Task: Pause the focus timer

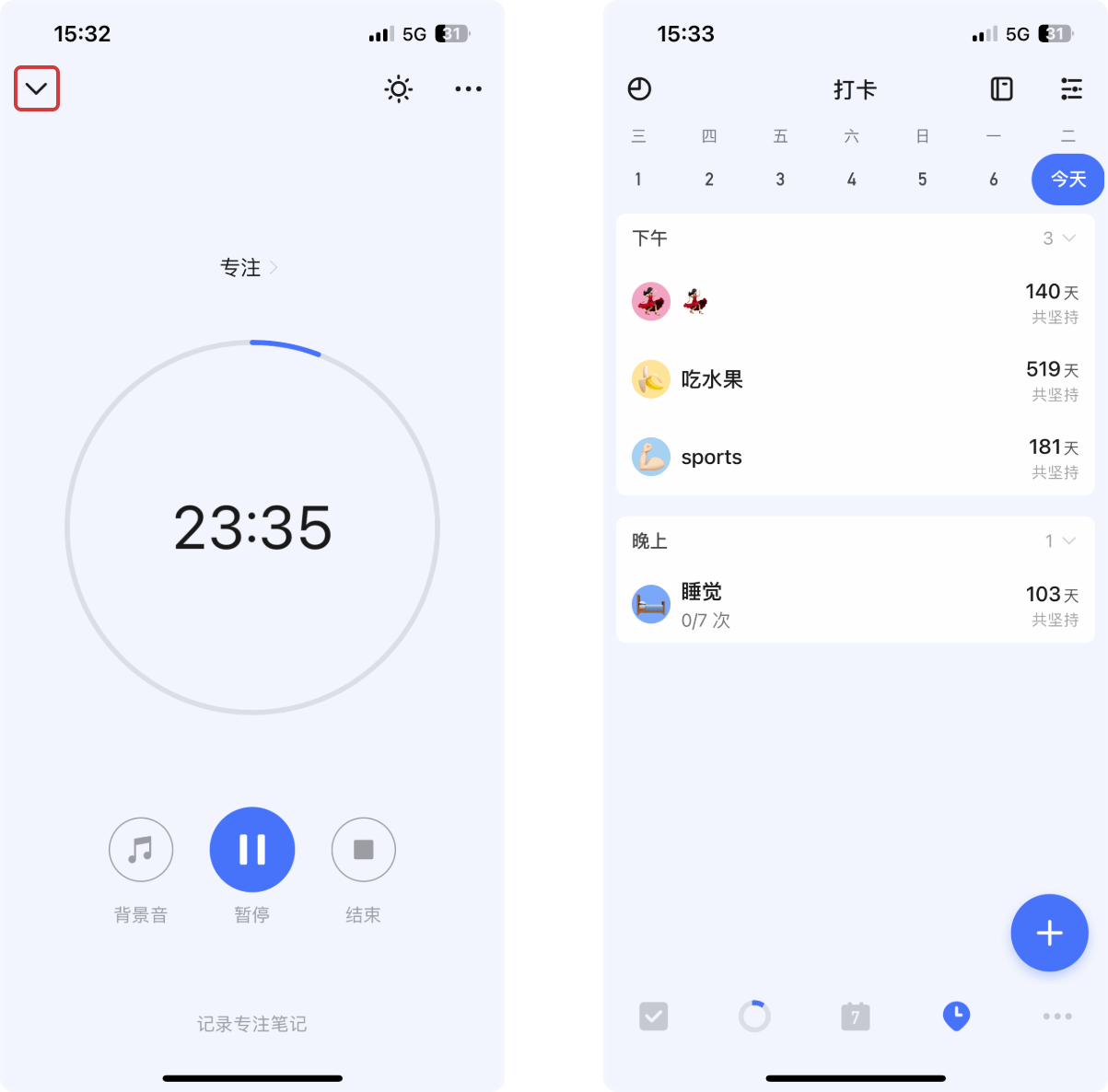Action: point(252,850)
